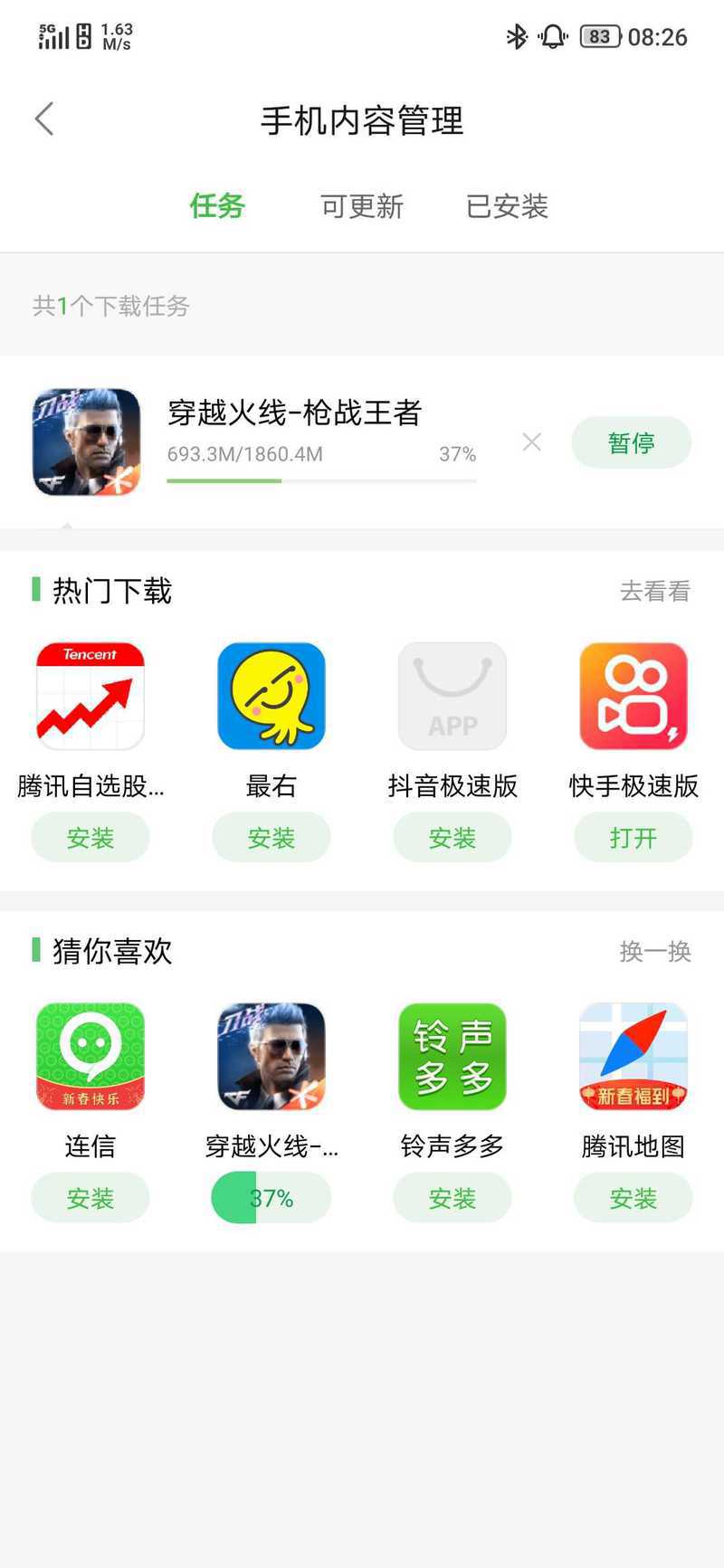Switch to the 已安装 tab
Screen dimensions: 724x1568
[507, 206]
